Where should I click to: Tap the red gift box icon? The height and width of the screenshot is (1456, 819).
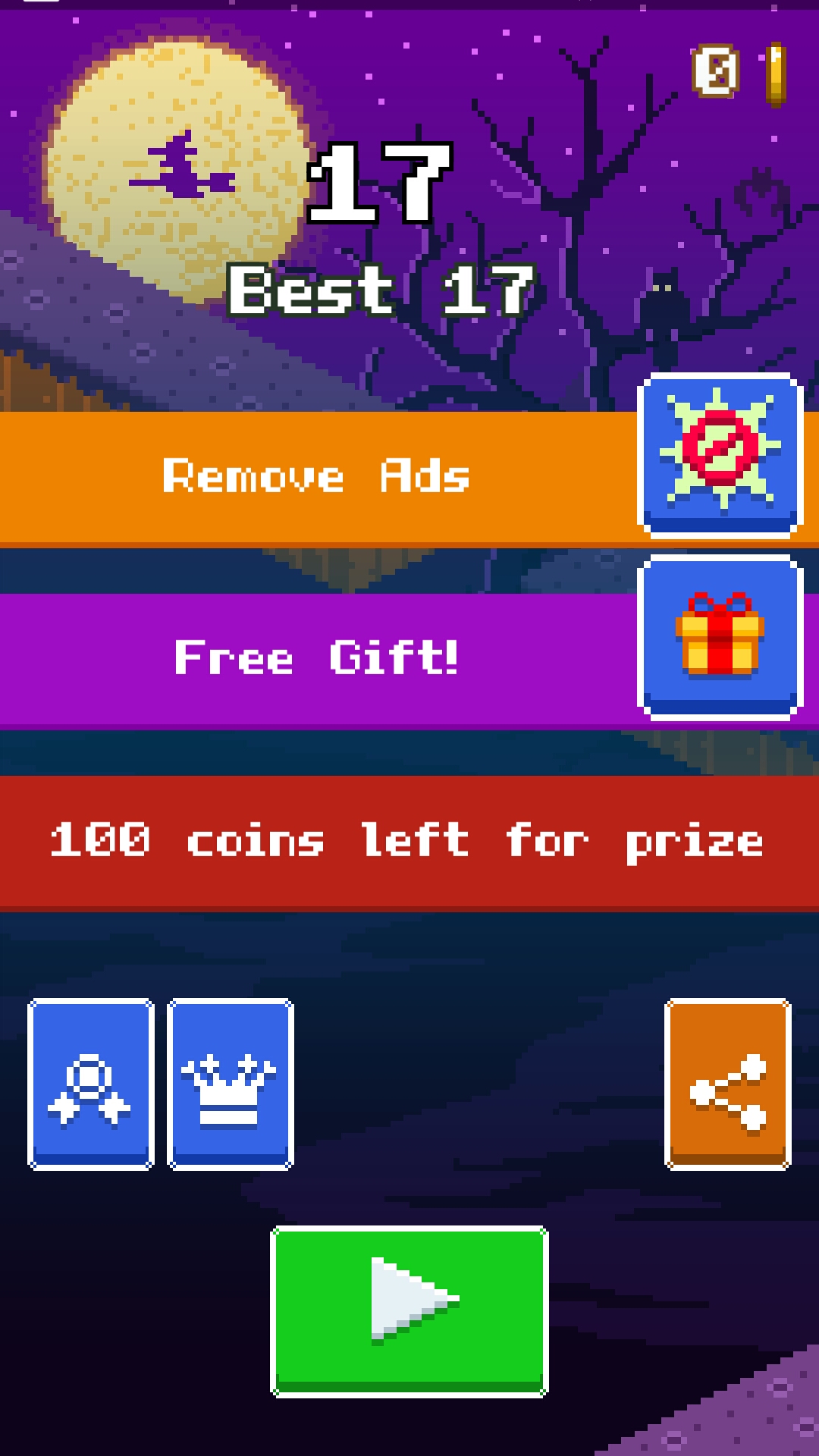pos(720,635)
